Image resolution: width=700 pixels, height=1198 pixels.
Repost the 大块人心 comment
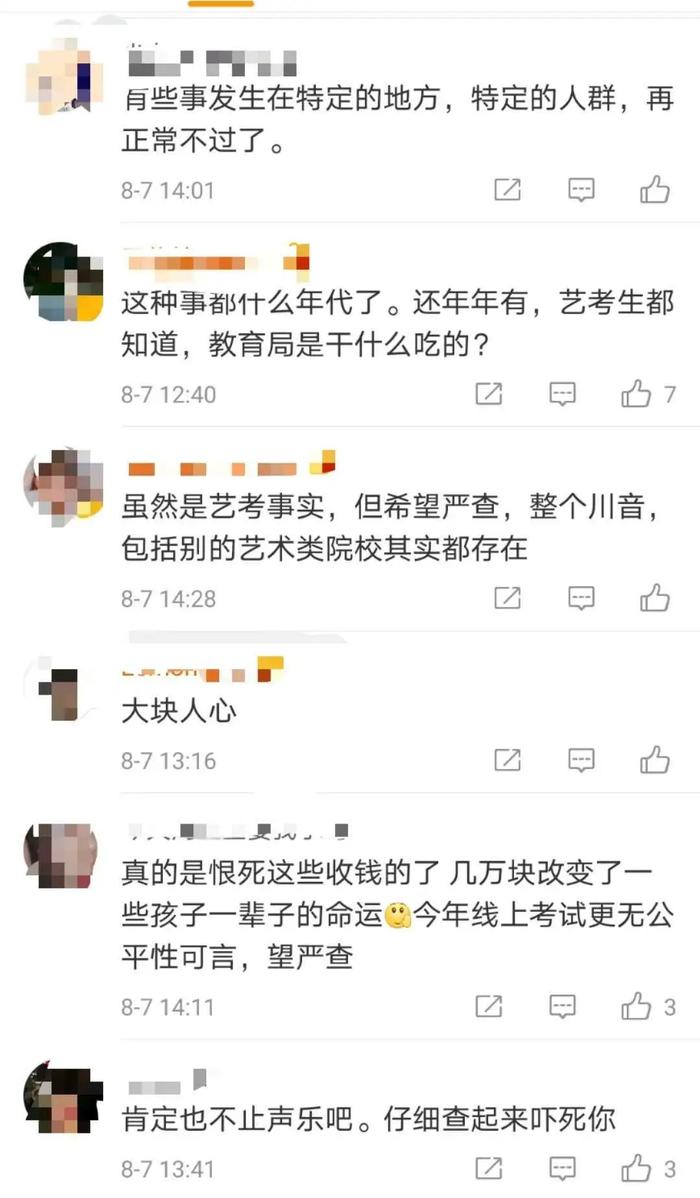click(x=508, y=760)
